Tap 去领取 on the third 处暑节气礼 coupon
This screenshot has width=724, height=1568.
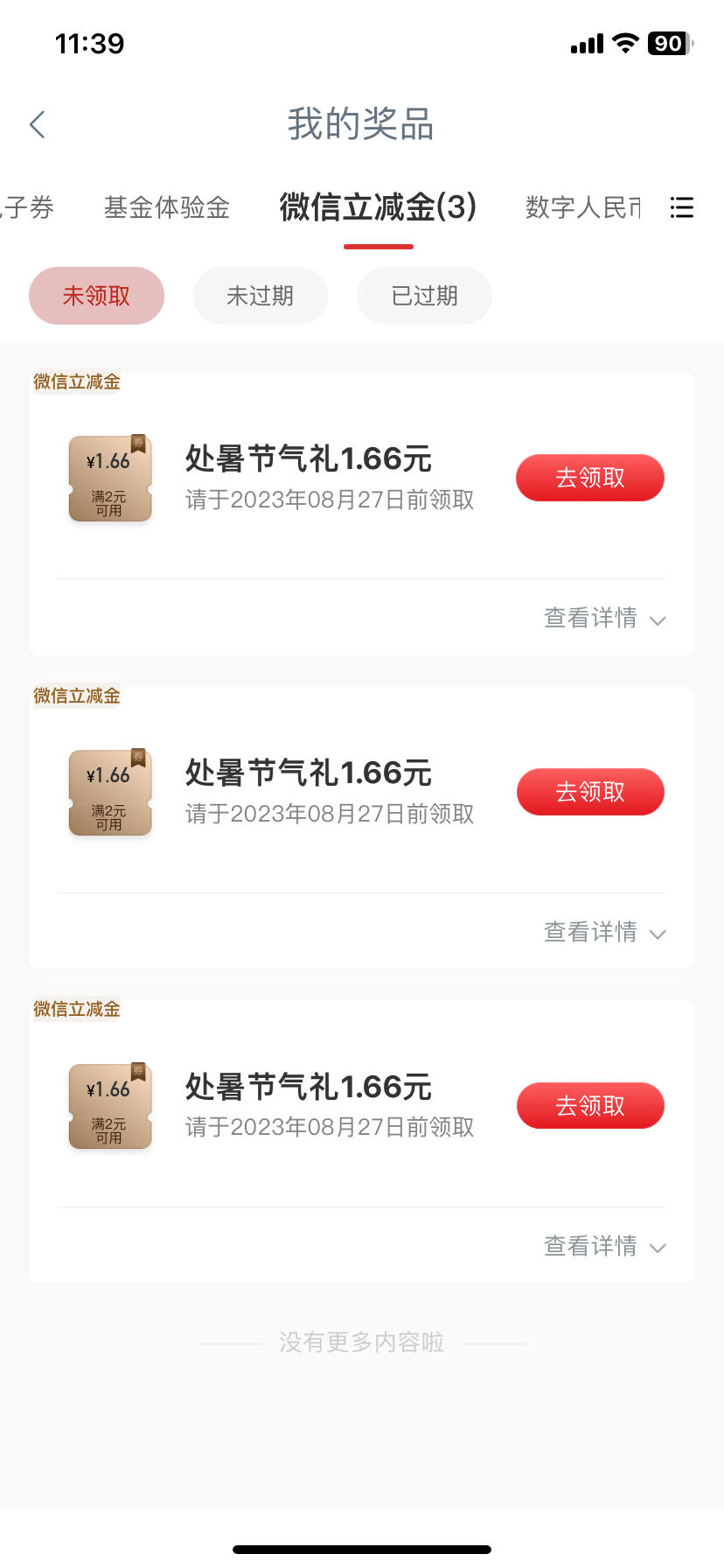tap(590, 1106)
